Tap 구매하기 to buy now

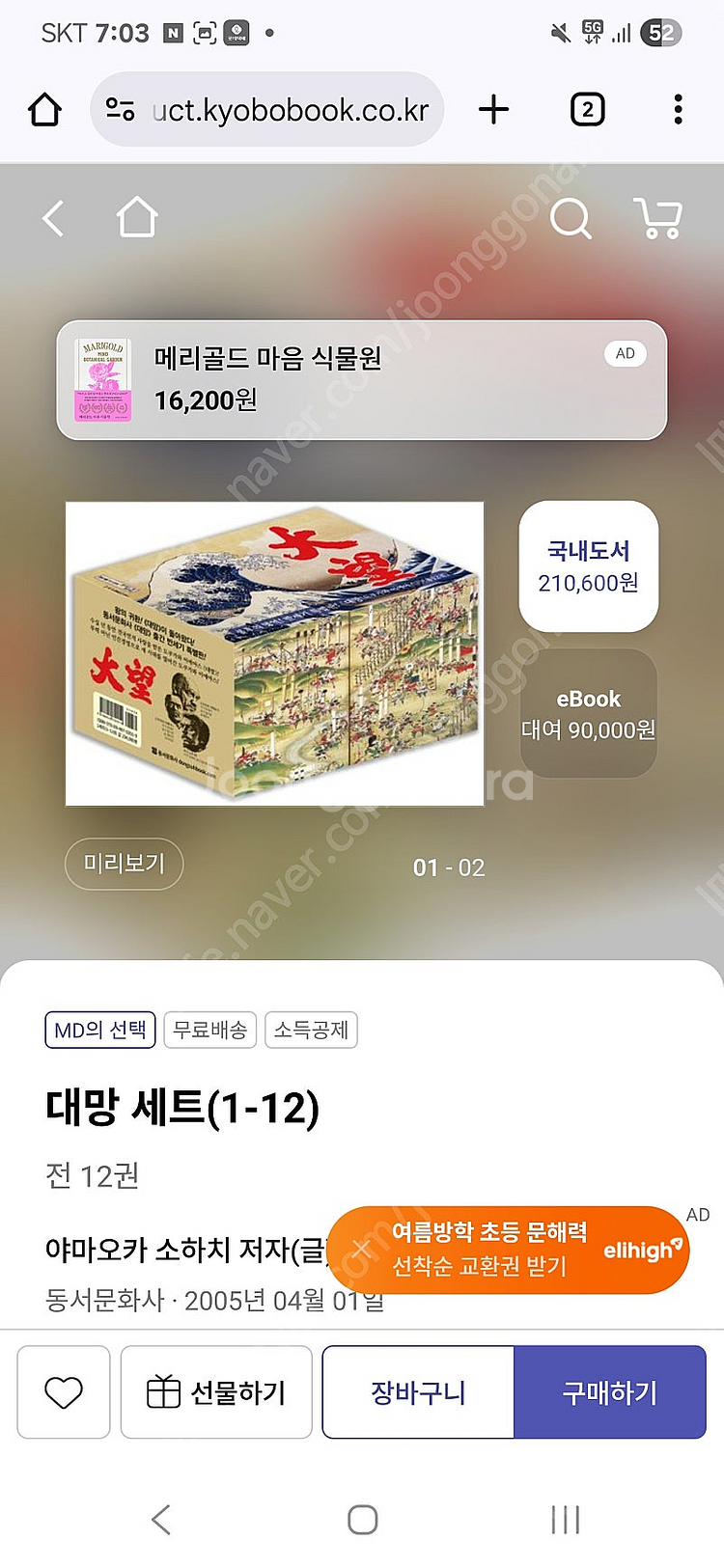(x=609, y=1392)
